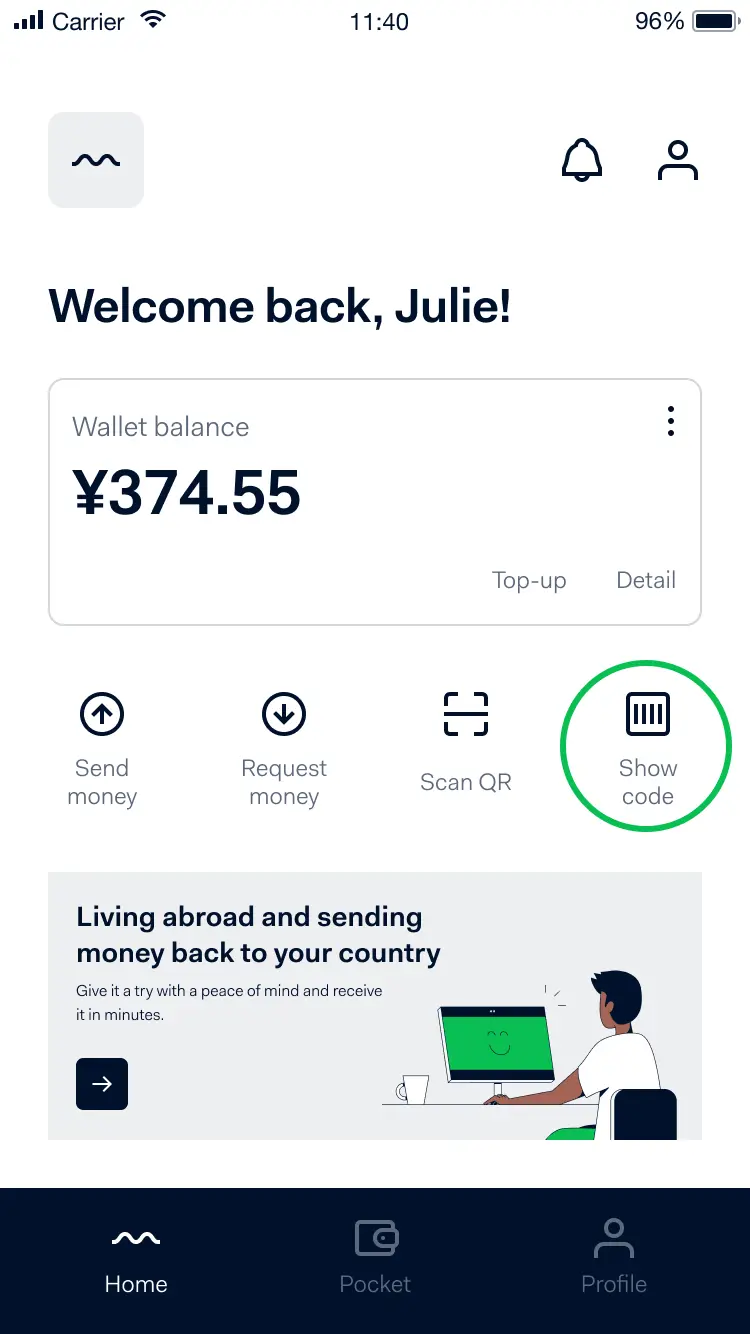Image resolution: width=750 pixels, height=1334 pixels.
Task: Tap the app logo in the top corner
Action: point(96,160)
